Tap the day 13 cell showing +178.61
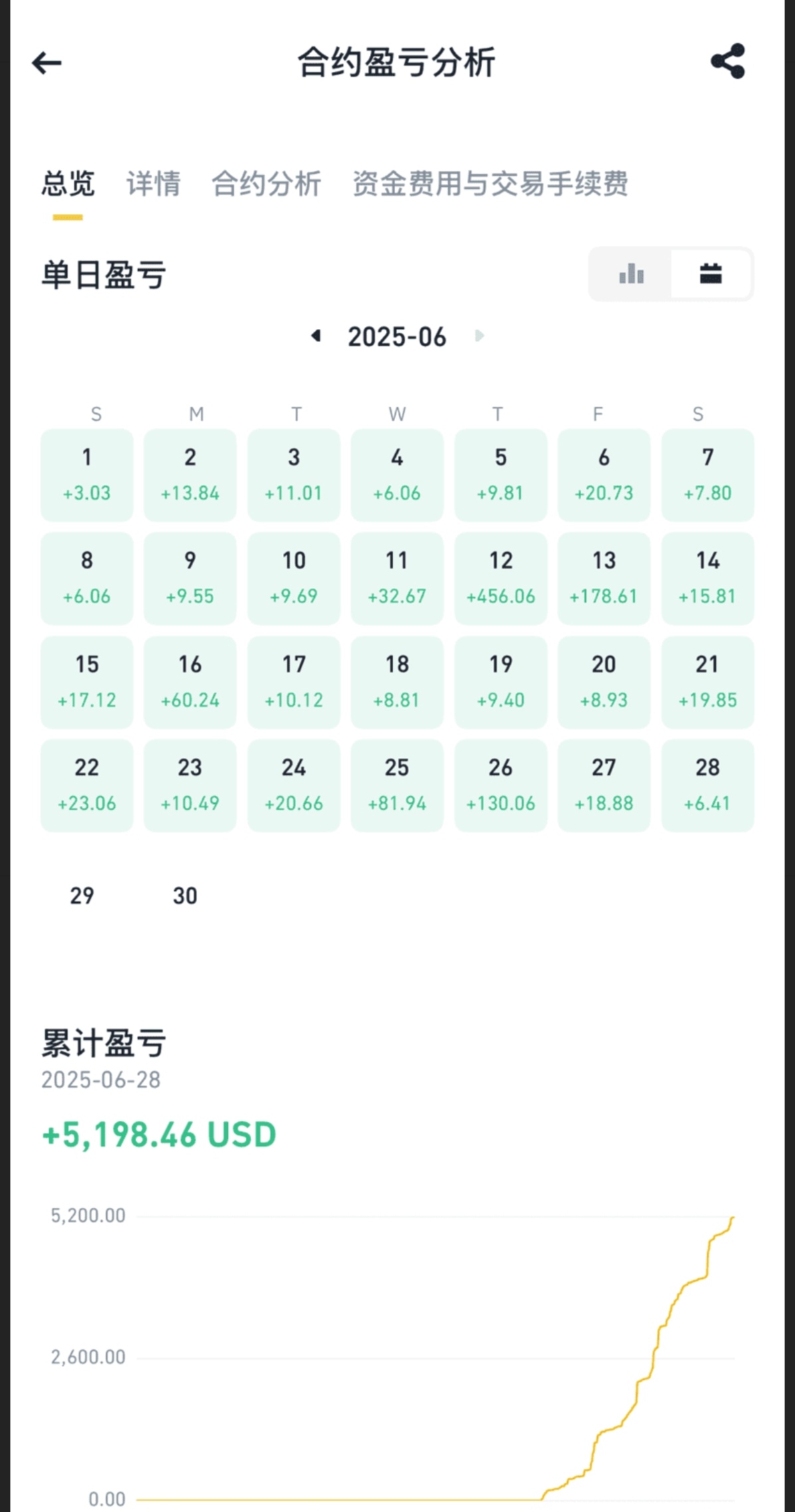Viewport: 795px width, 1512px height. (604, 578)
